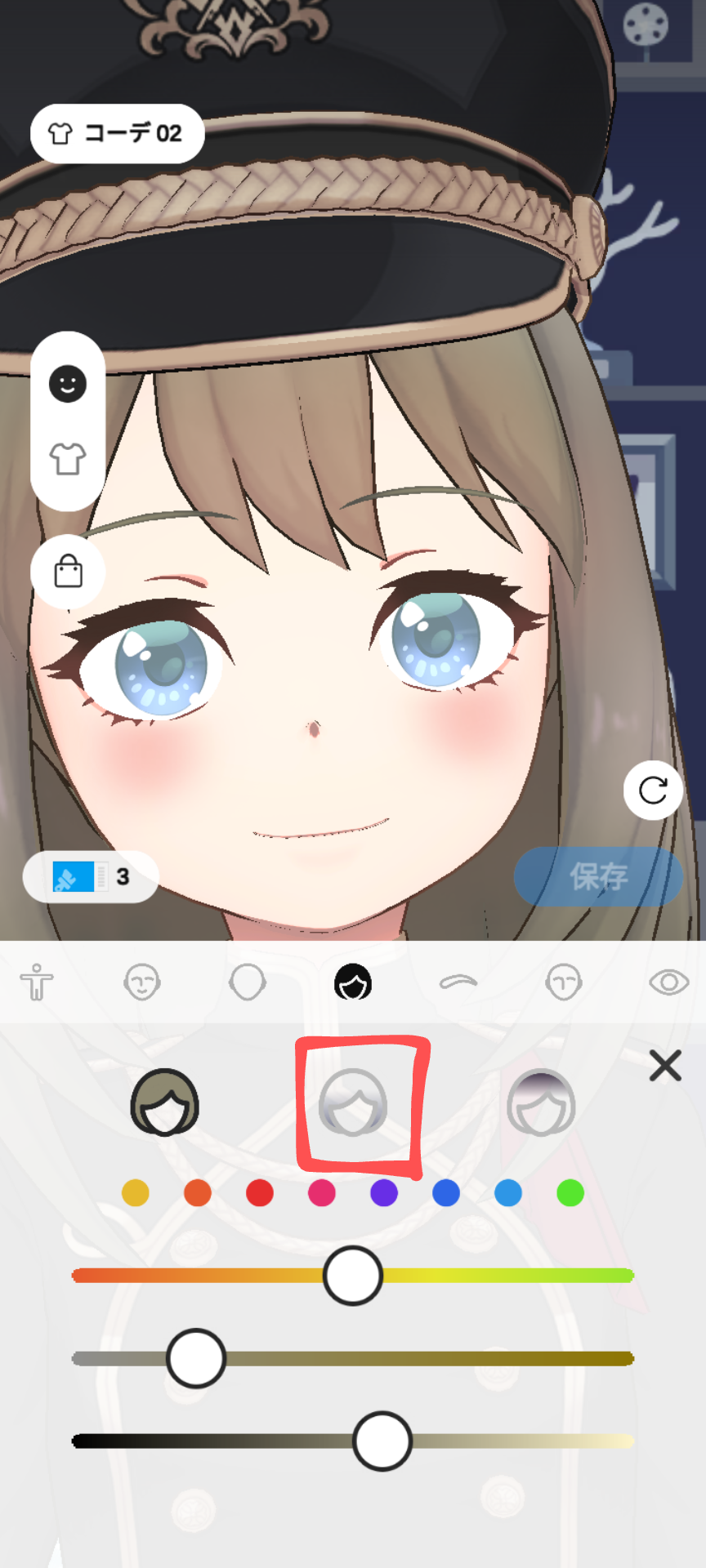Choose the highlighted gray hair color style

pyautogui.click(x=353, y=1102)
